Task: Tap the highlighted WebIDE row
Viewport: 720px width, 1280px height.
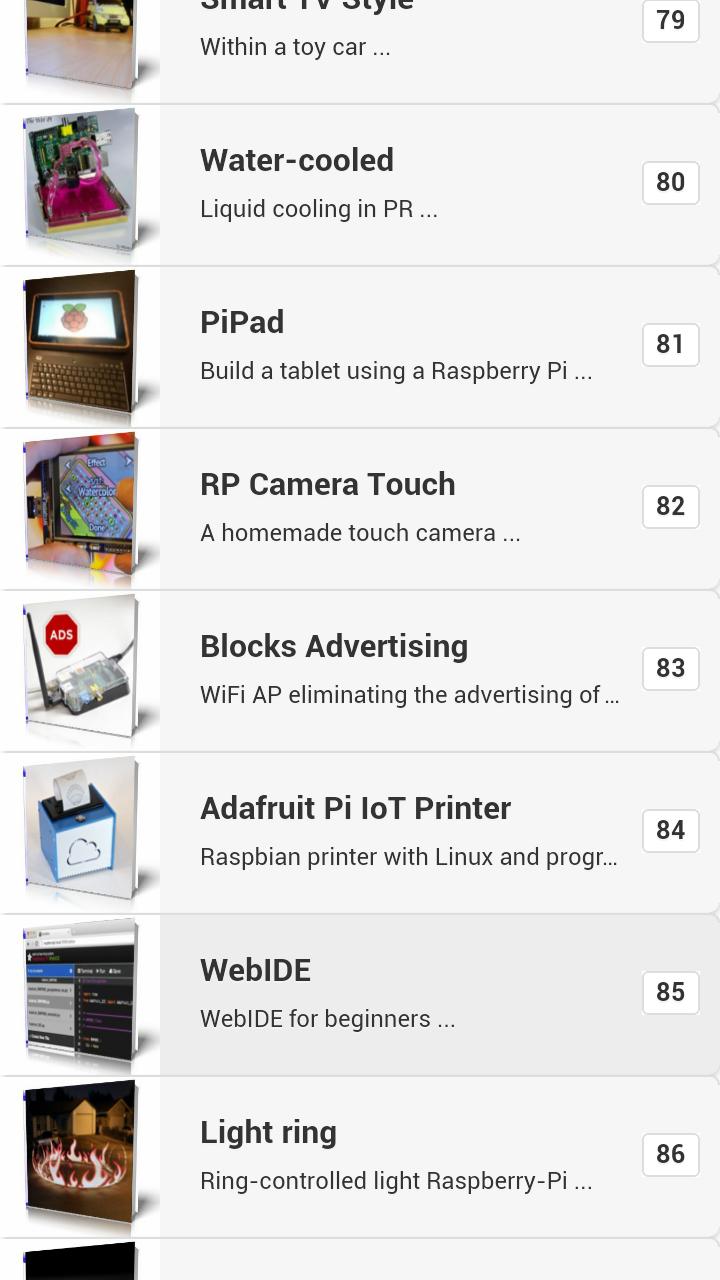Action: coord(400,993)
